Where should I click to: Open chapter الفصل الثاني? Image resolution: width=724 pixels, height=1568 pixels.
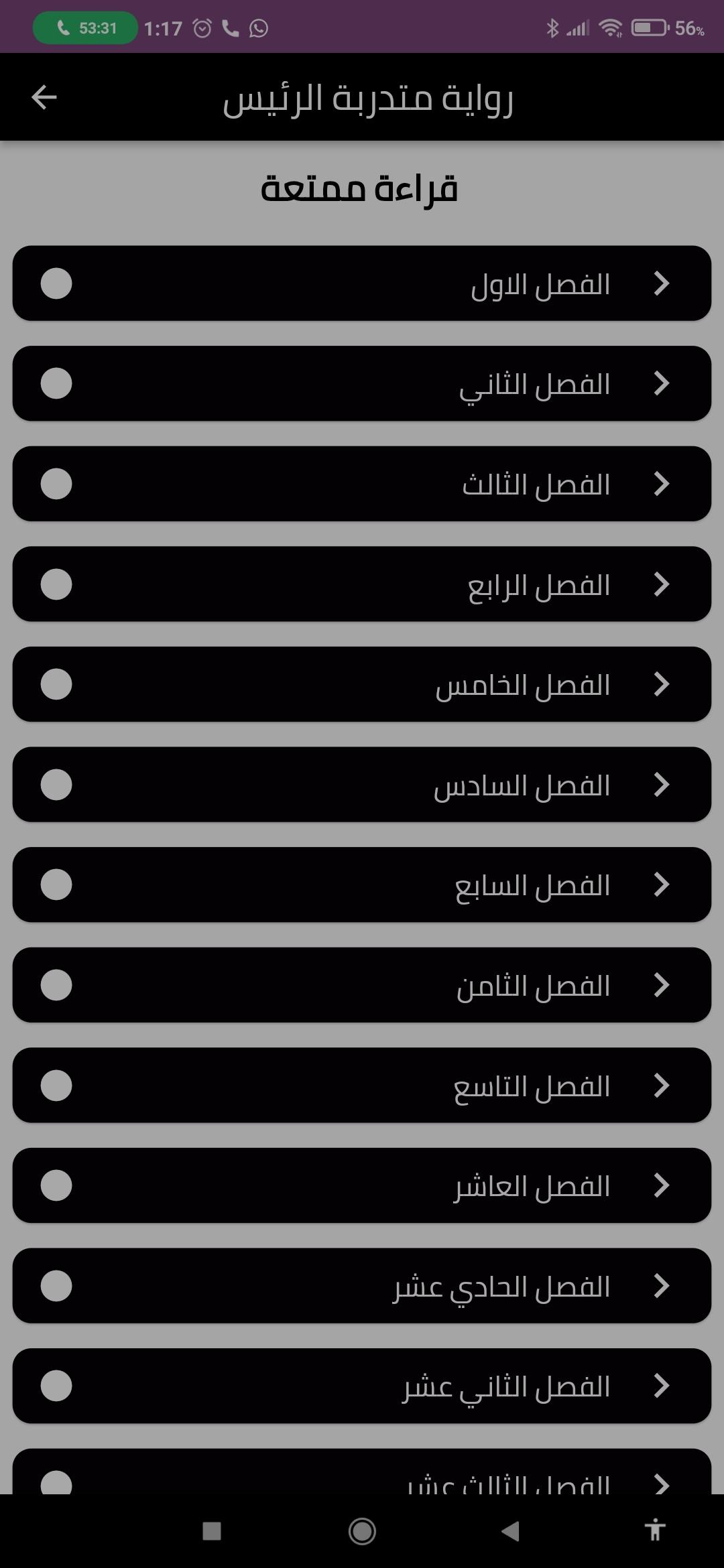[x=362, y=383]
